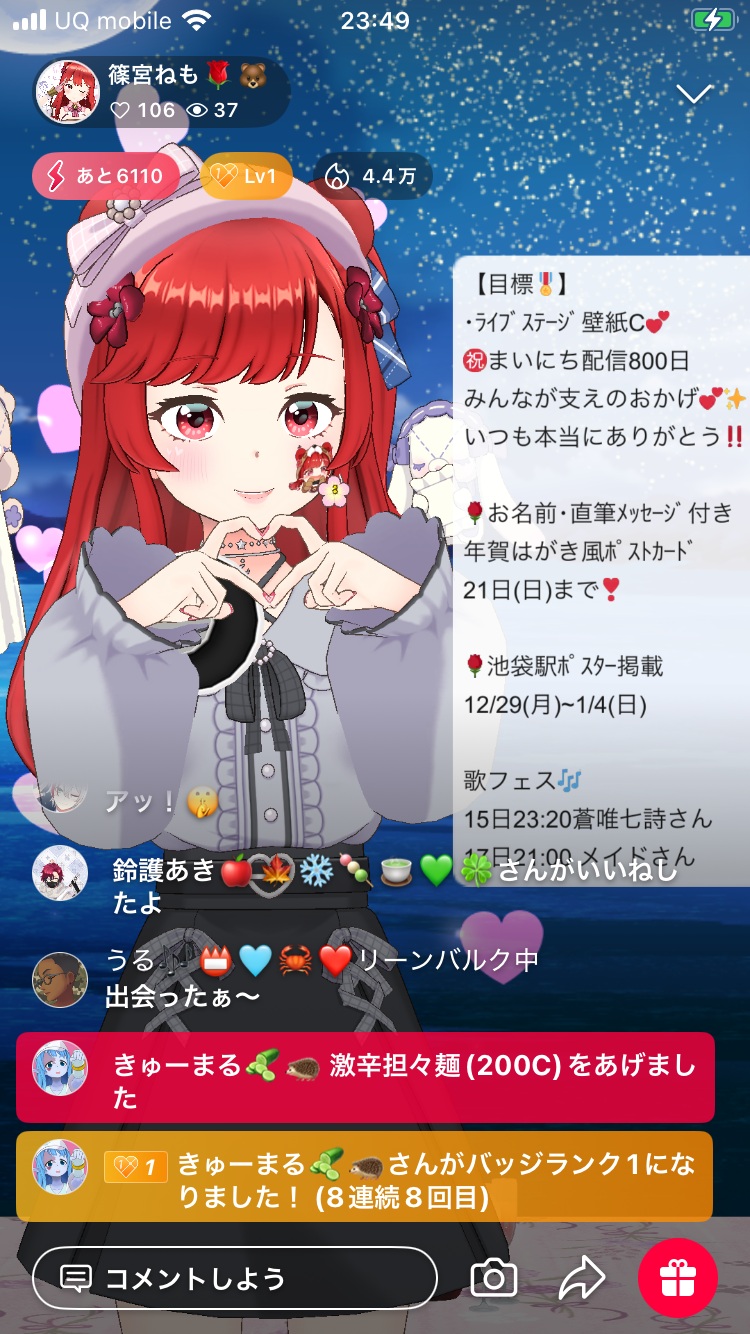The image size is (750, 1334).
Task: Take a screenshot with the camera icon
Action: click(494, 1278)
